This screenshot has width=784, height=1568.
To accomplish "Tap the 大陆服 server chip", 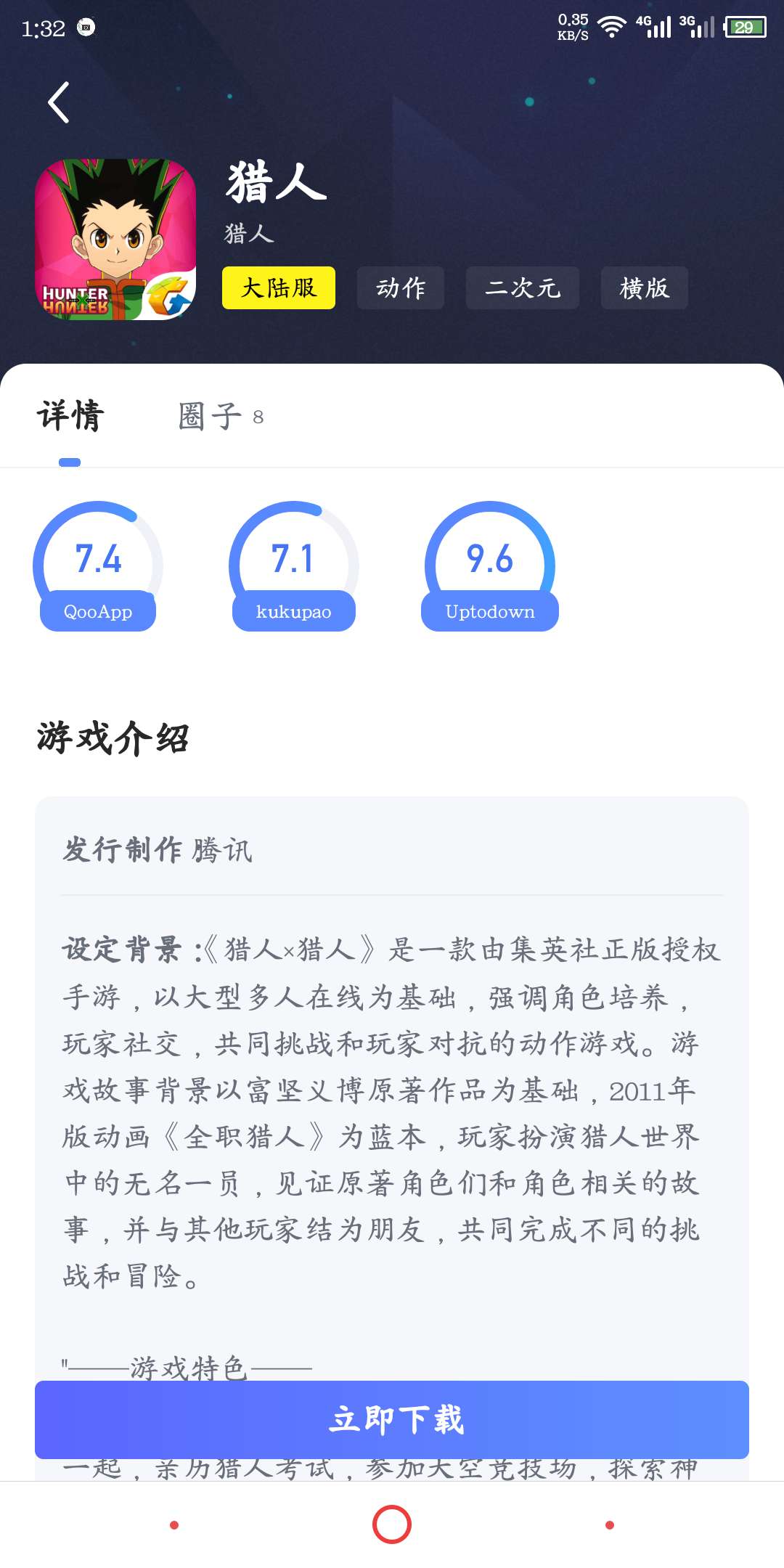I will click(x=279, y=288).
